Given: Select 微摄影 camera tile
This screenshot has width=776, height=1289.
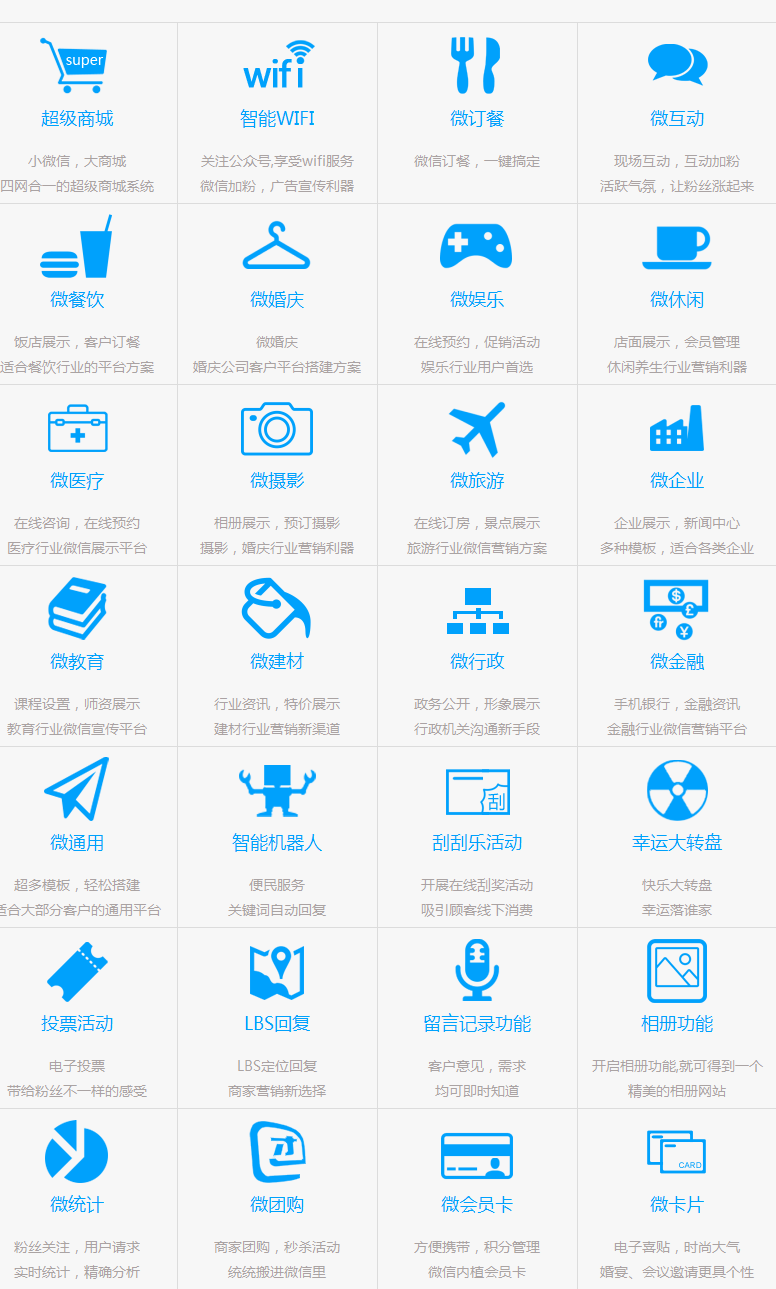Looking at the screenshot, I should pos(277,480).
